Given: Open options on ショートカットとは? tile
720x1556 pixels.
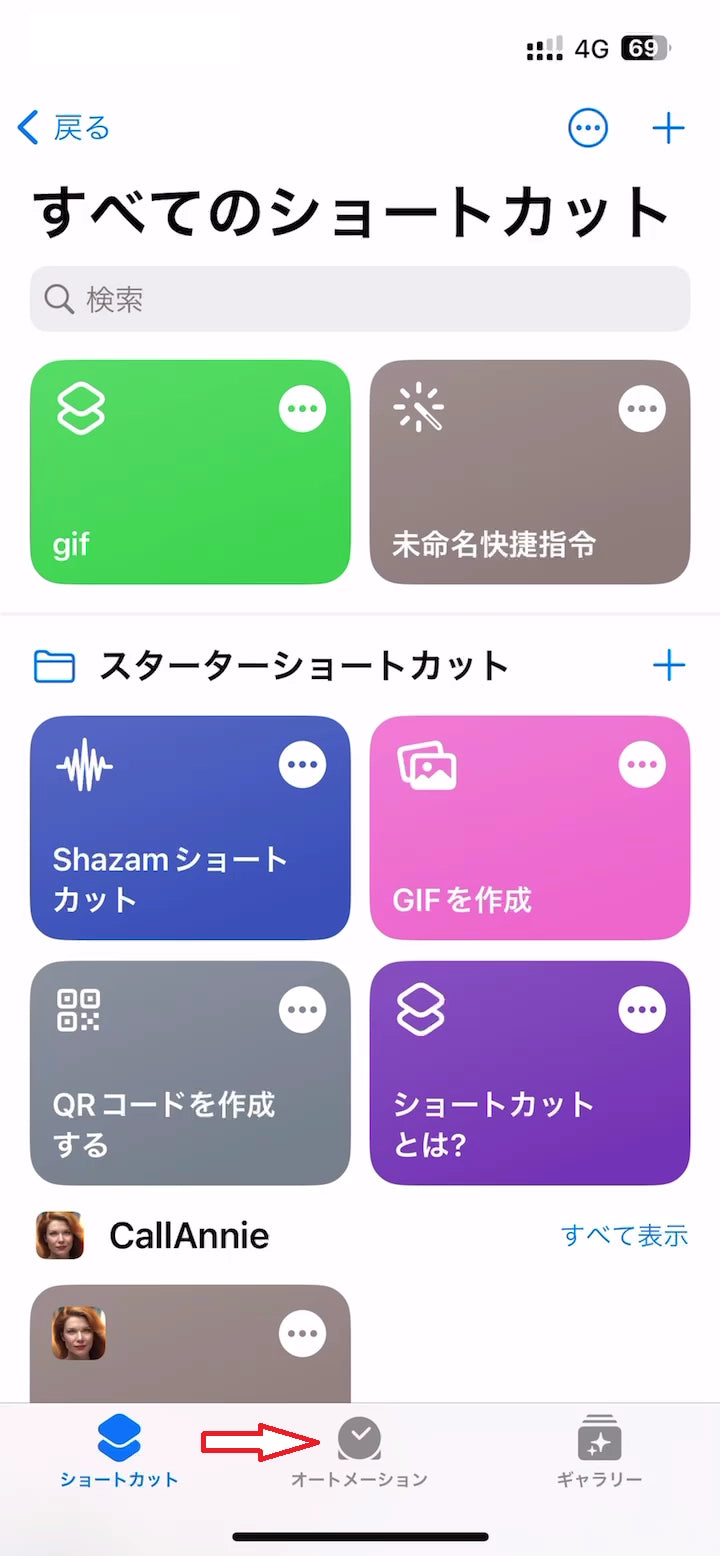Looking at the screenshot, I should [x=642, y=1009].
